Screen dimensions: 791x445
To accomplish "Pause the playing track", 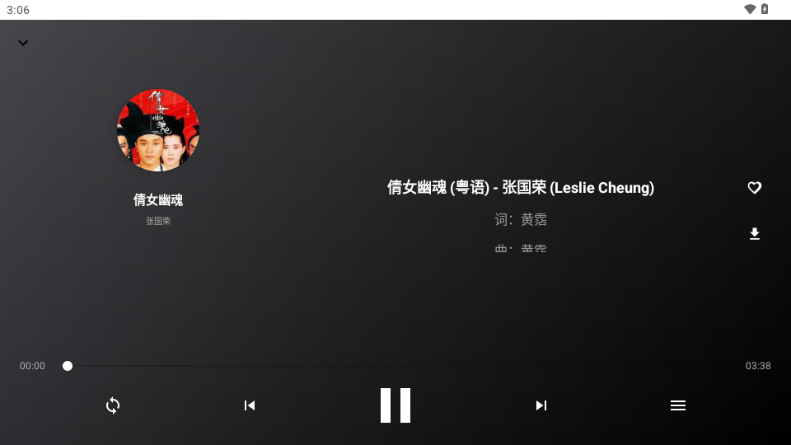I will pos(395,405).
